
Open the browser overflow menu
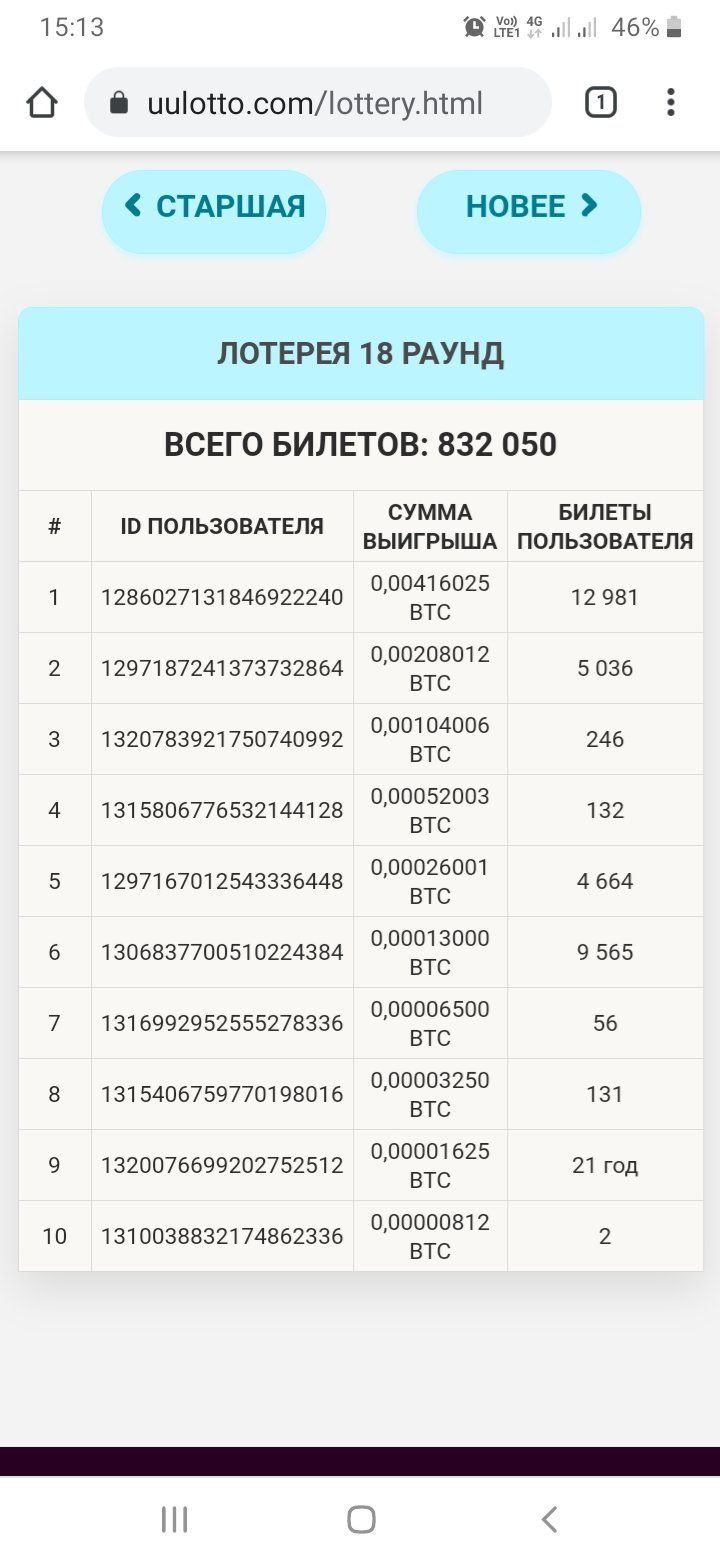tap(671, 102)
